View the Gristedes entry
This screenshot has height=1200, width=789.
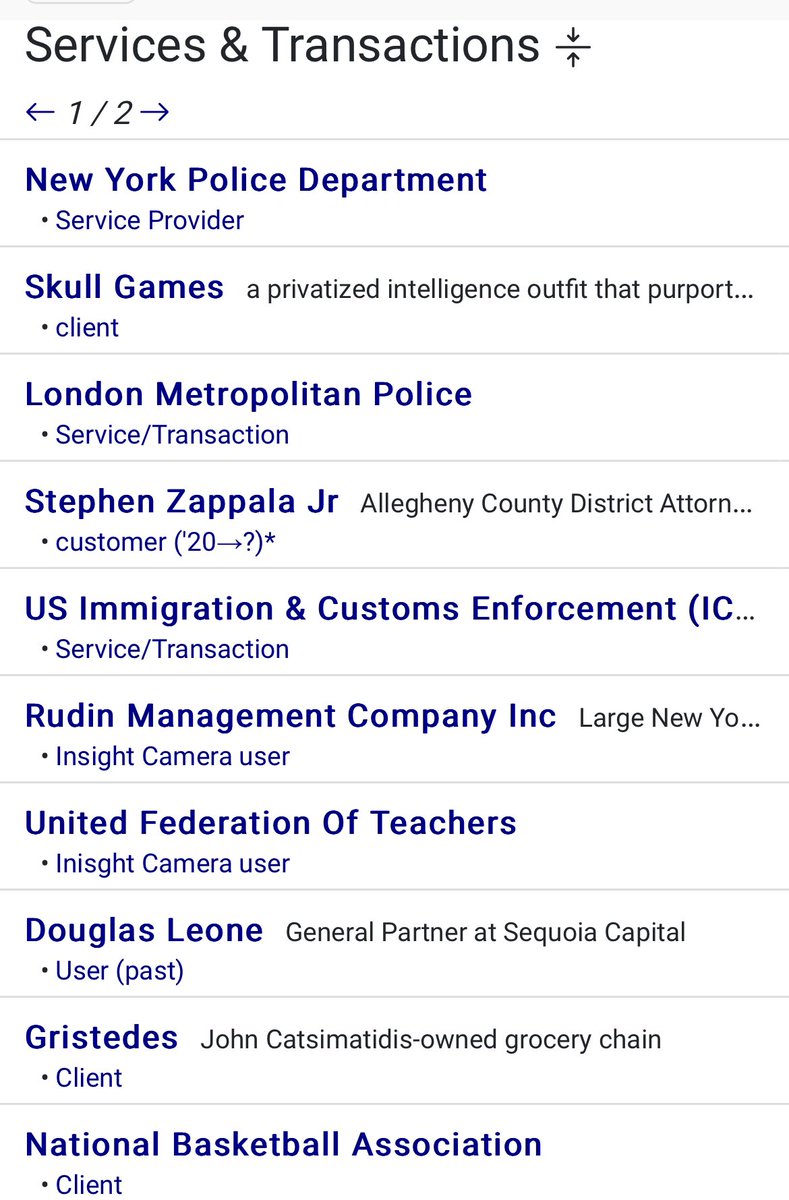(101, 1038)
